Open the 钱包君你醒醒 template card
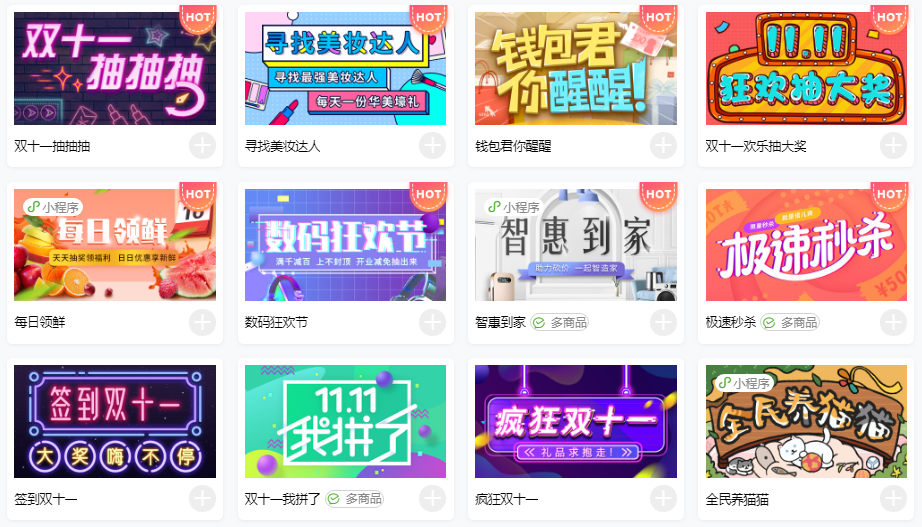The width and height of the screenshot is (922, 527). pos(576,68)
